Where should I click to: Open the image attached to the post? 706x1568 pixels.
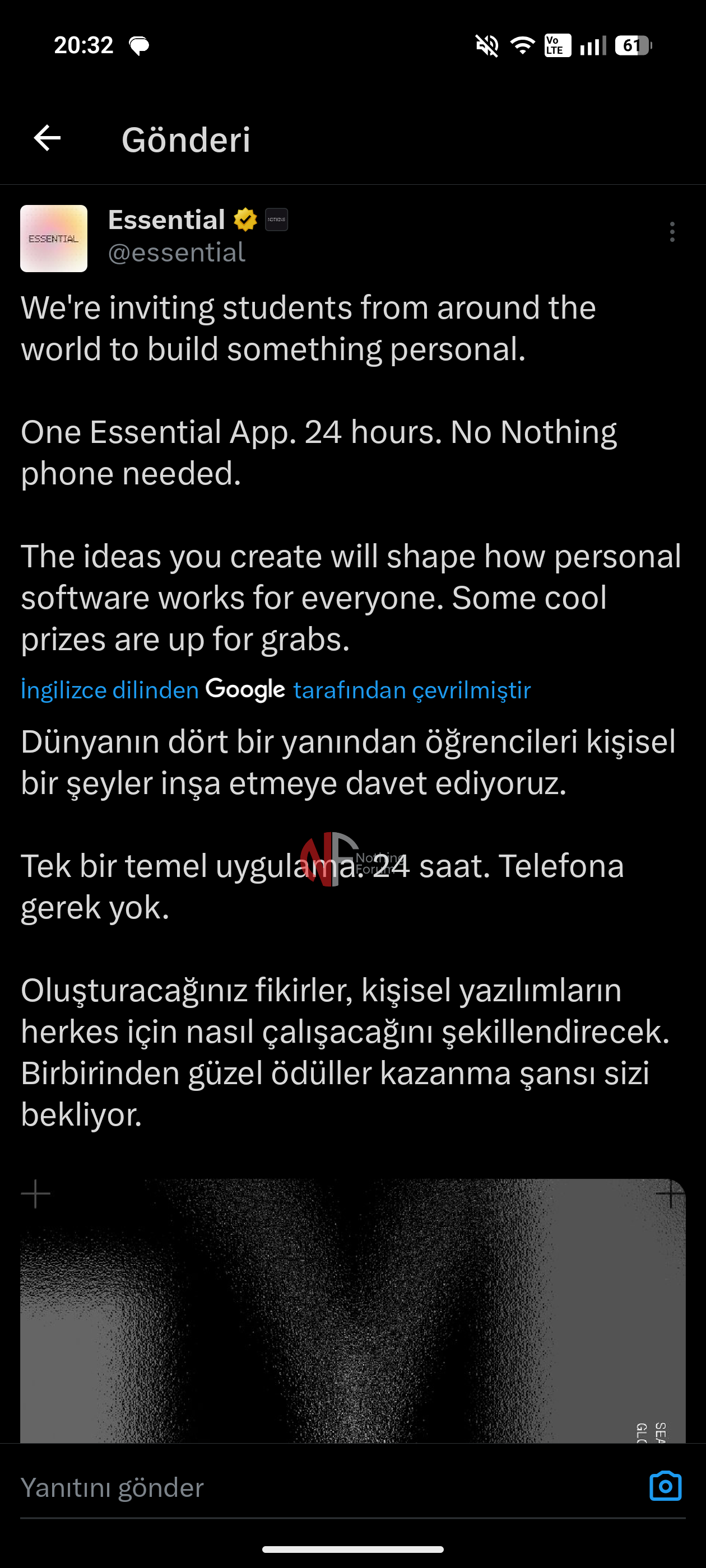(x=352, y=1310)
